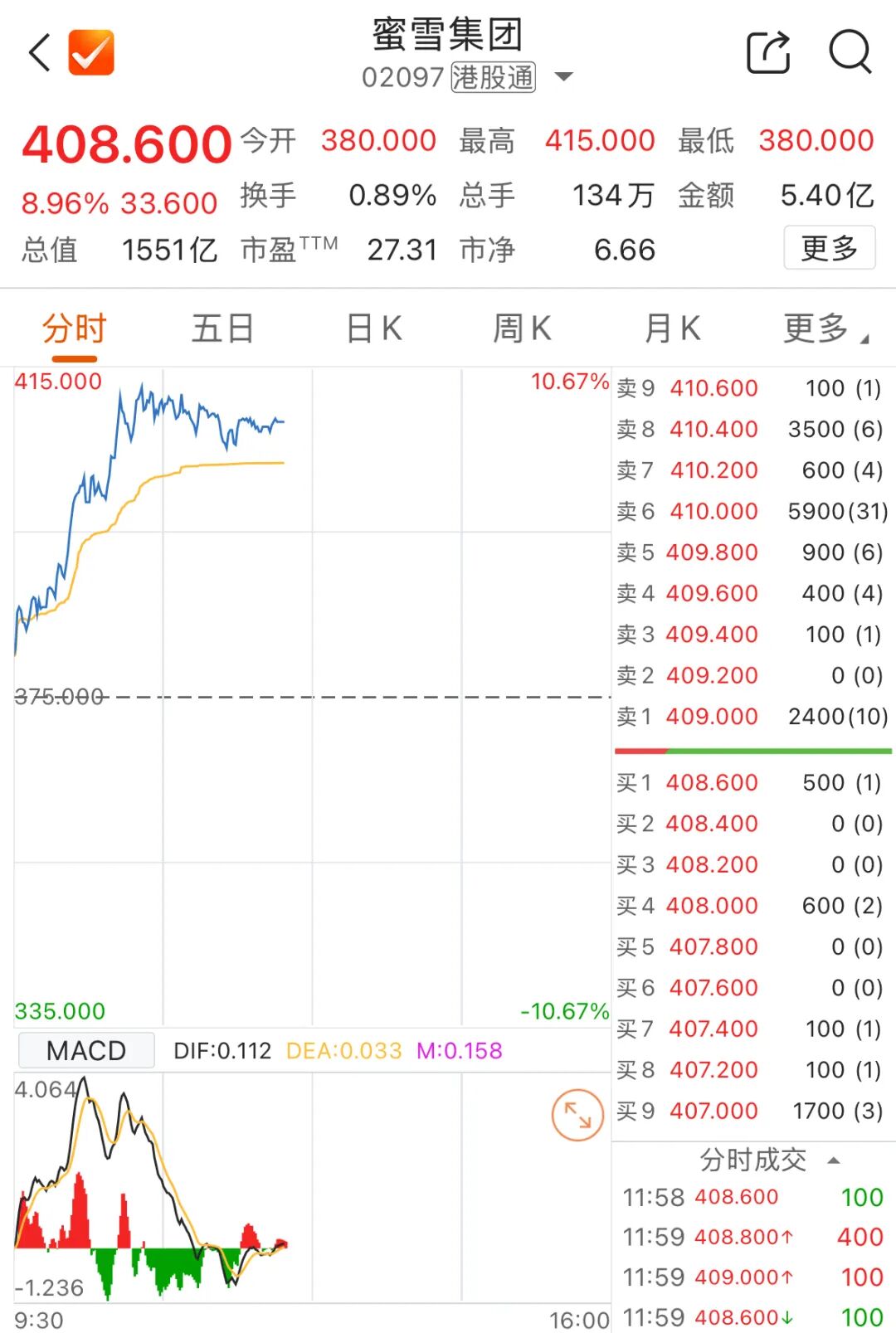The height and width of the screenshot is (1333, 896).
Task: Select the 分时 chart tab
Action: pos(75,328)
